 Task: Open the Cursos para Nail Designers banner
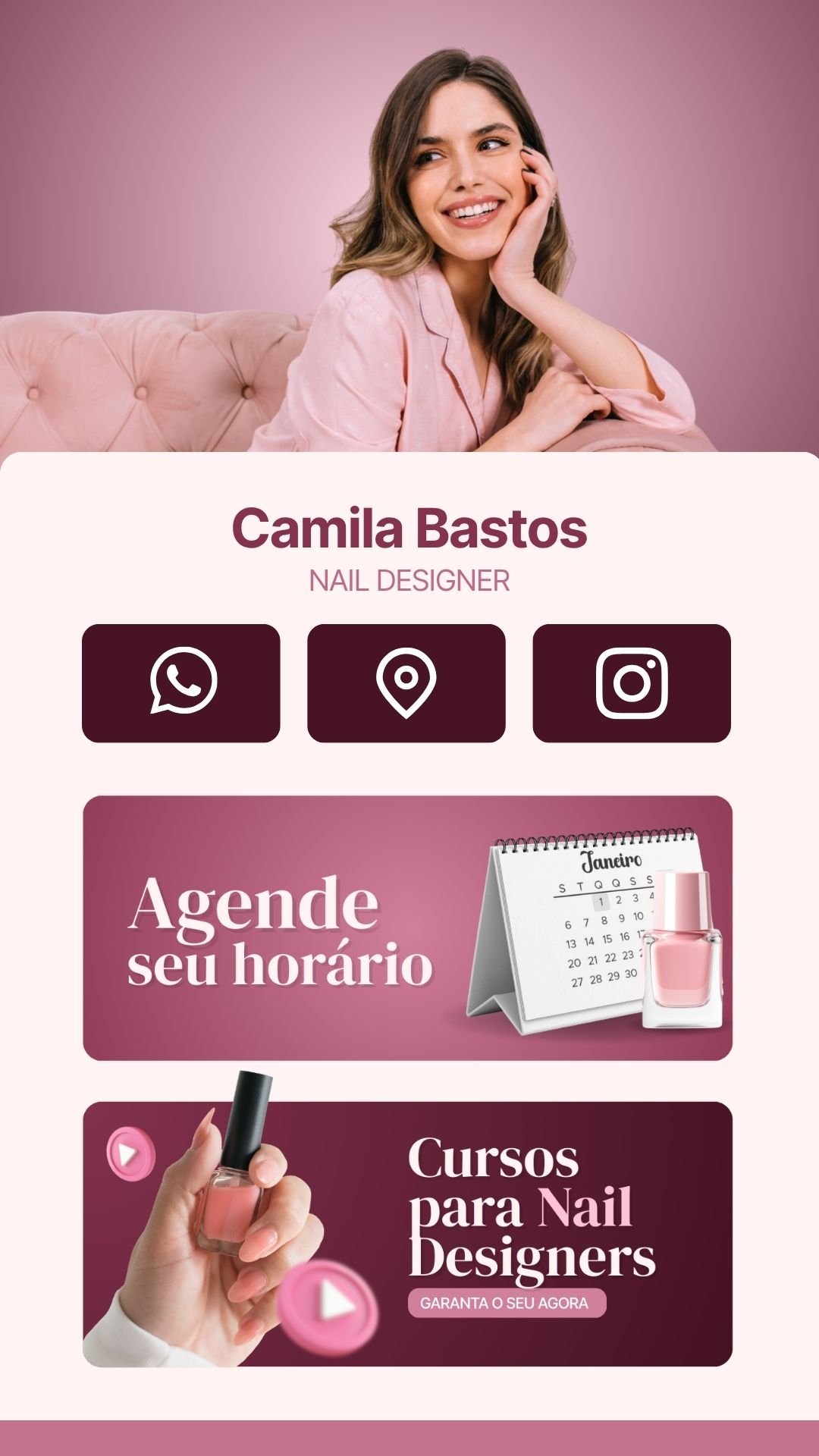407,1234
